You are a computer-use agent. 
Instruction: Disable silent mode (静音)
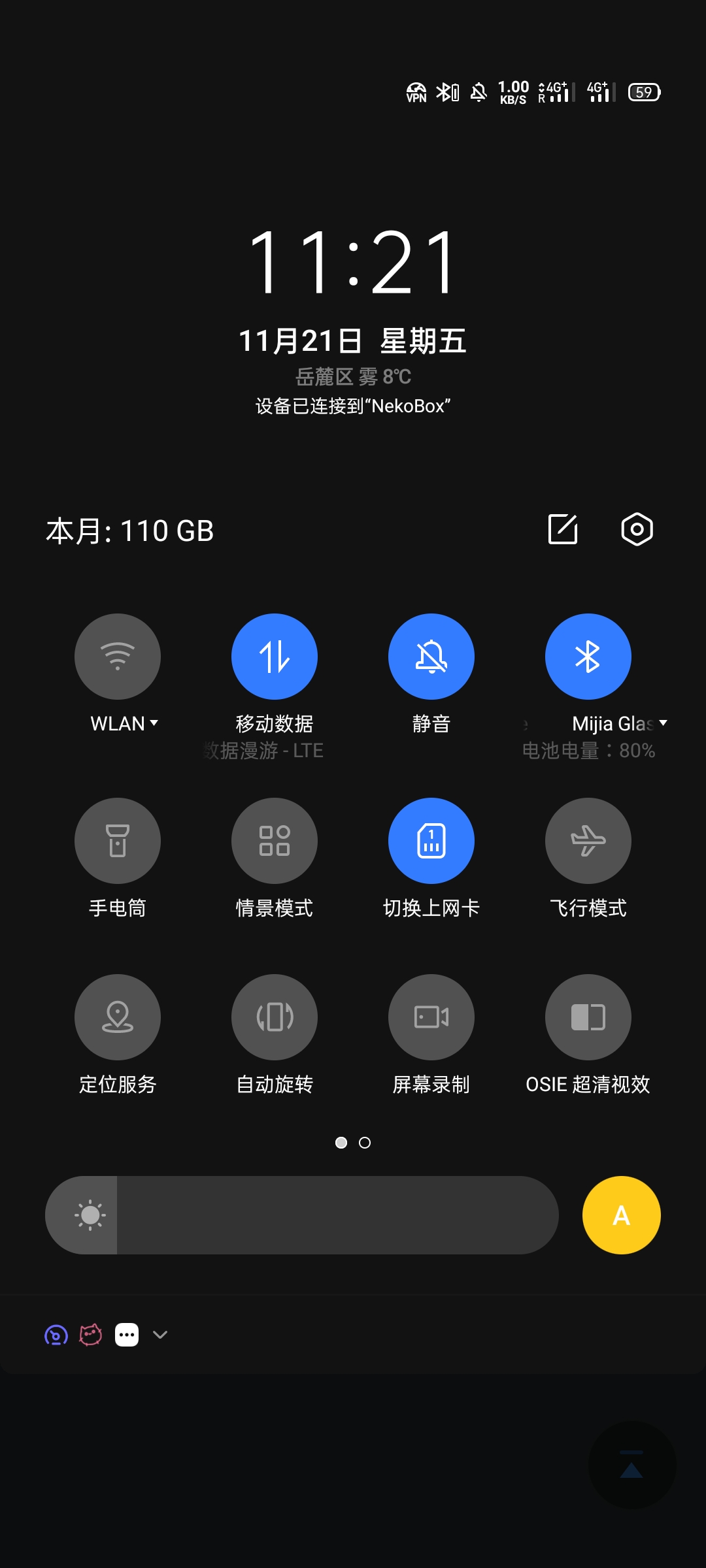pos(431,656)
